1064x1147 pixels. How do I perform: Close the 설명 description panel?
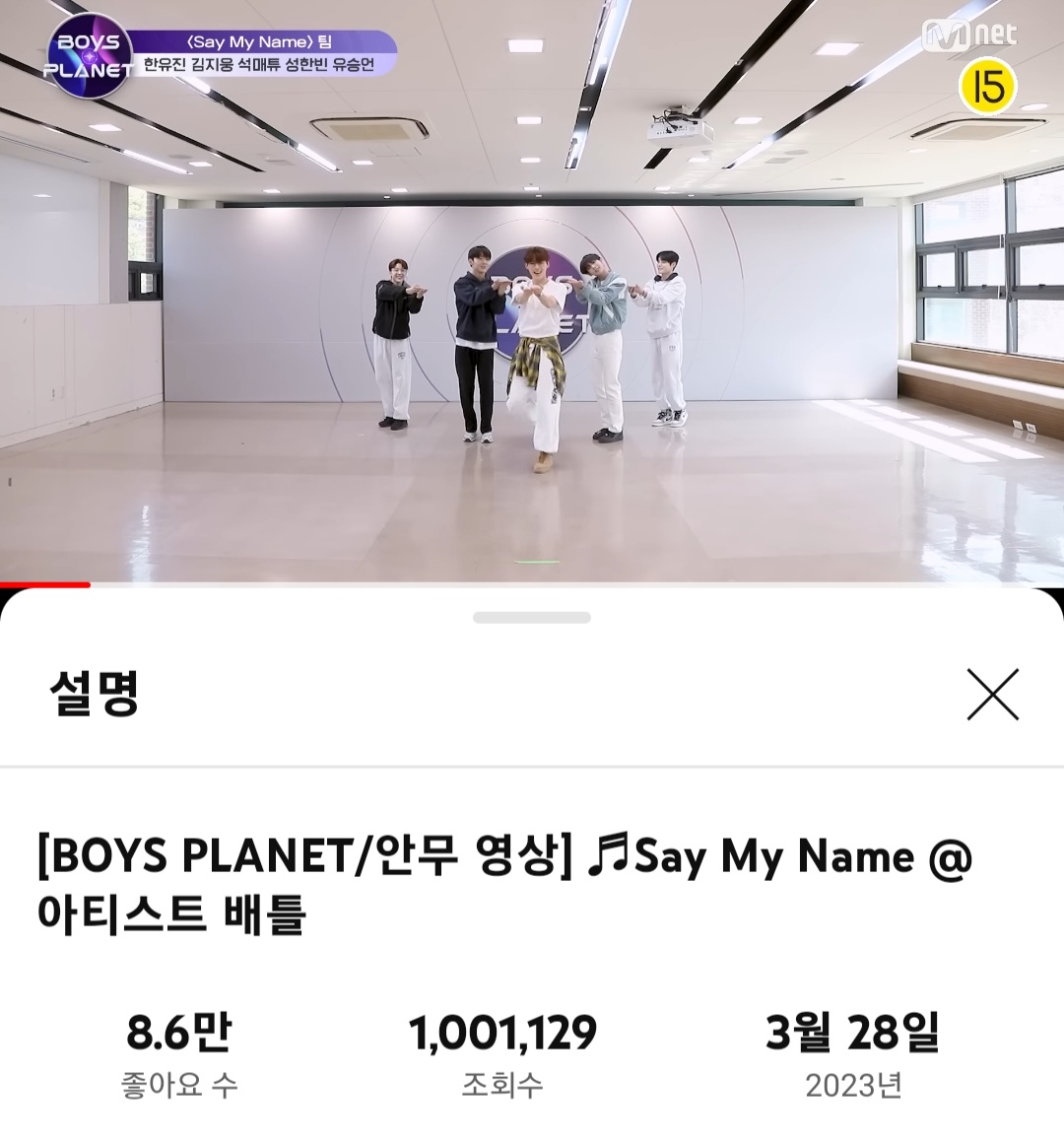[x=992, y=695]
